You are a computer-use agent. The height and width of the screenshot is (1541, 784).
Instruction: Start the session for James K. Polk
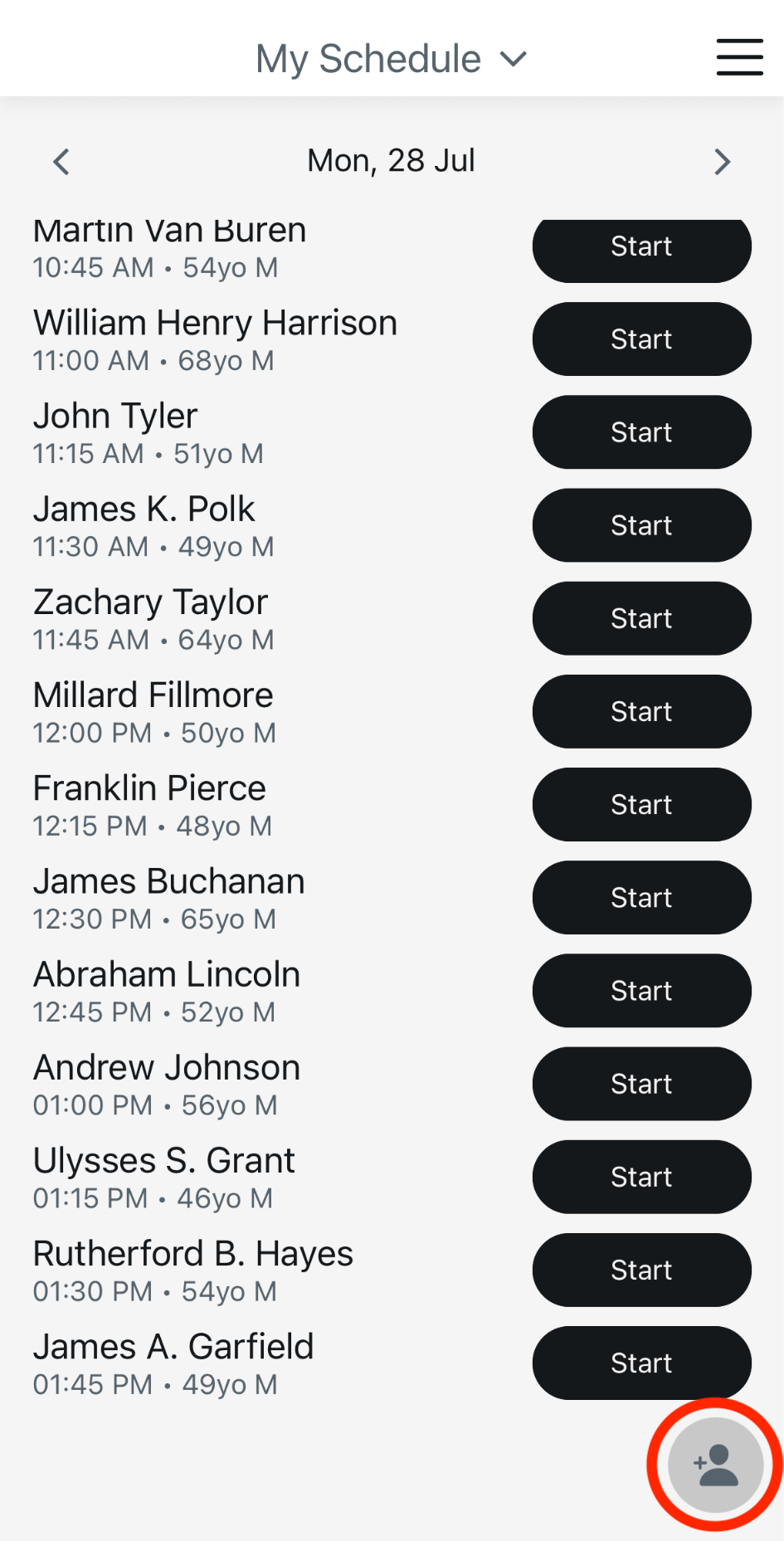(640, 524)
